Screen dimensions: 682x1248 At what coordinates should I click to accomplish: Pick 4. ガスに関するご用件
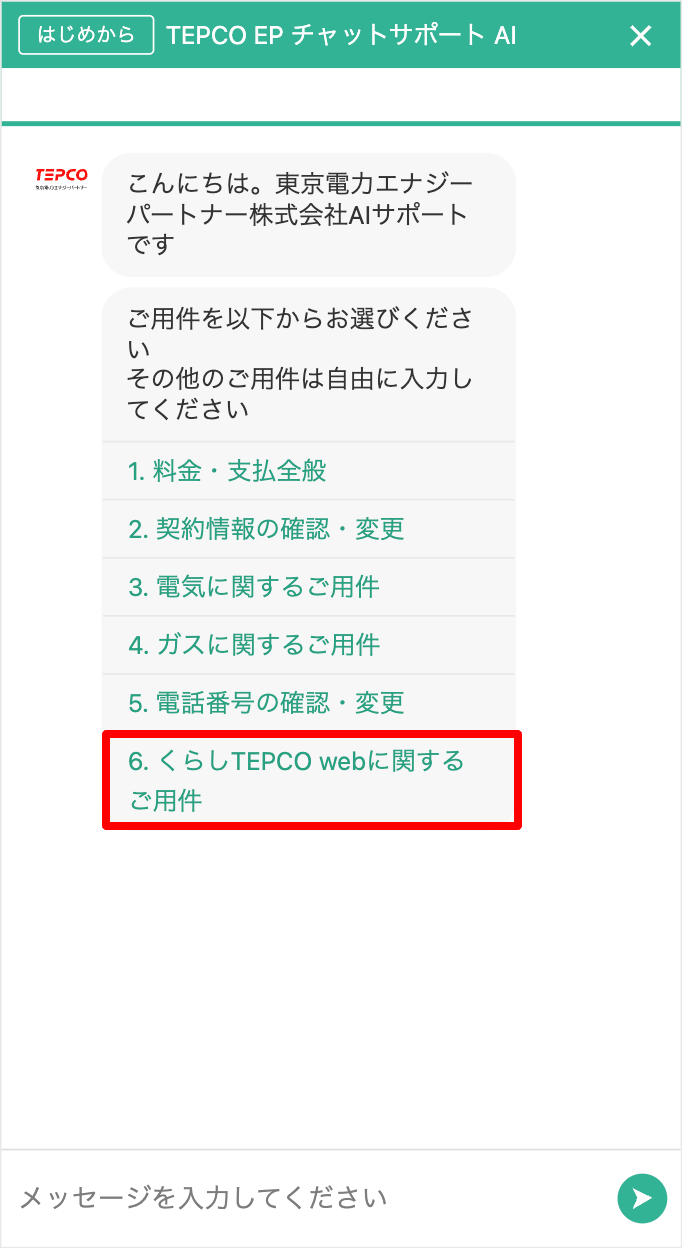[309, 645]
